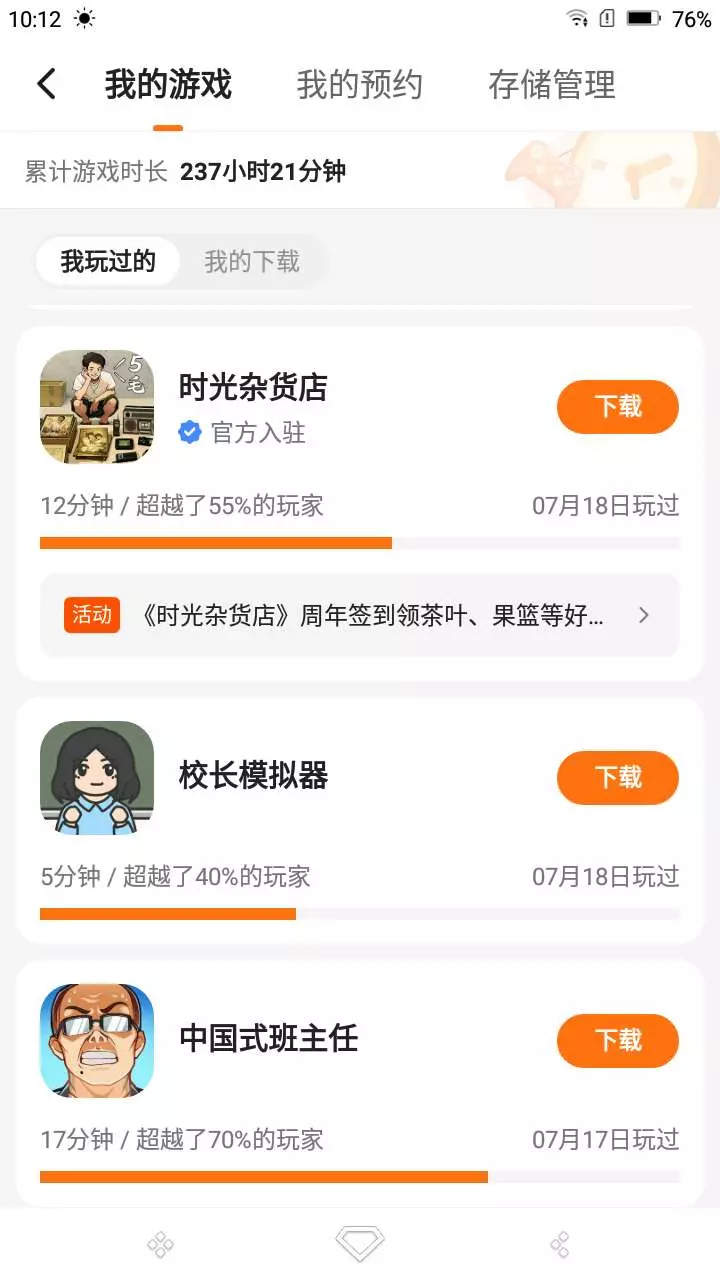Screen dimensions: 720x1280
Task: Open the 时光杂货店 anniversary sign-in activity
Action: pyautogui.click(x=359, y=615)
